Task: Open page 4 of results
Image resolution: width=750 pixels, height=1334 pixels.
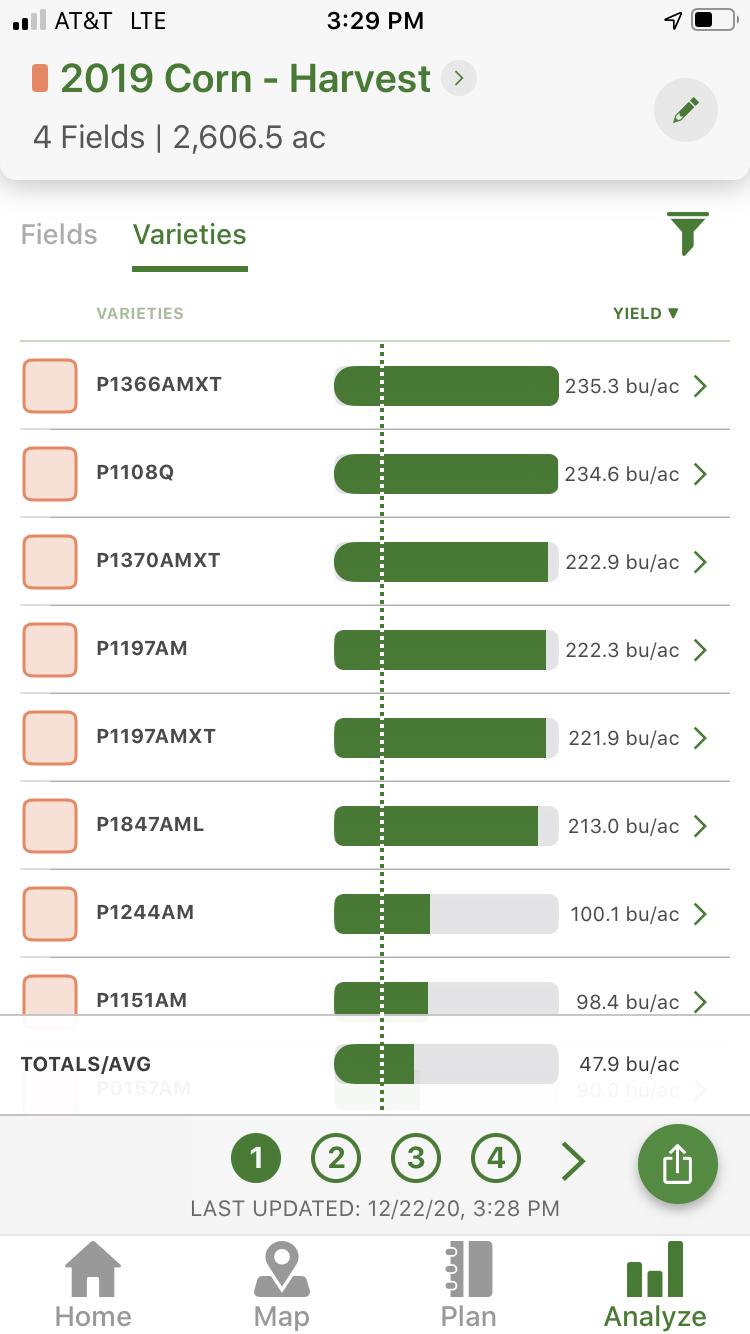Action: [496, 1159]
